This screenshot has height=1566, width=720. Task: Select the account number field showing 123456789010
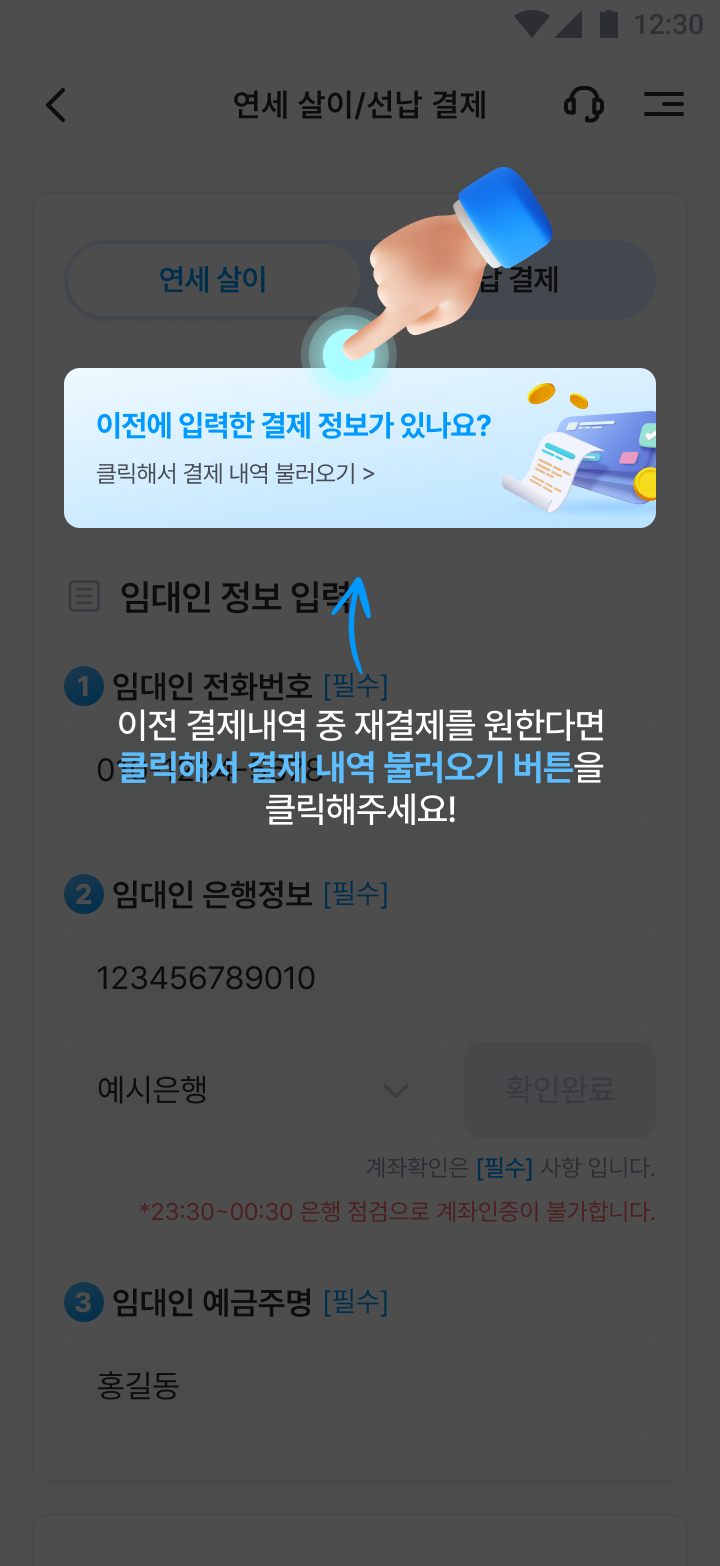click(x=360, y=978)
